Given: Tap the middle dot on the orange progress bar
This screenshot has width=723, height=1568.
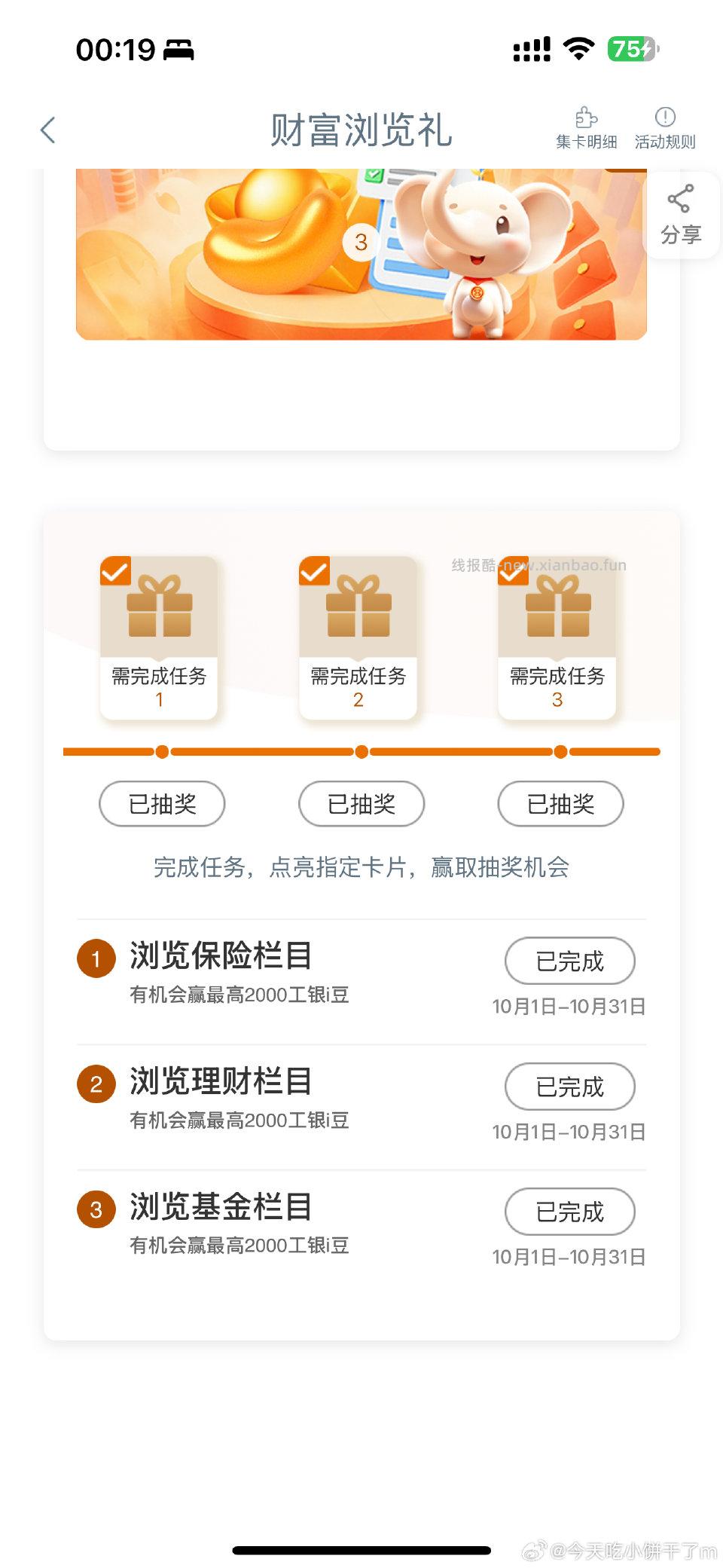Looking at the screenshot, I should (x=361, y=751).
